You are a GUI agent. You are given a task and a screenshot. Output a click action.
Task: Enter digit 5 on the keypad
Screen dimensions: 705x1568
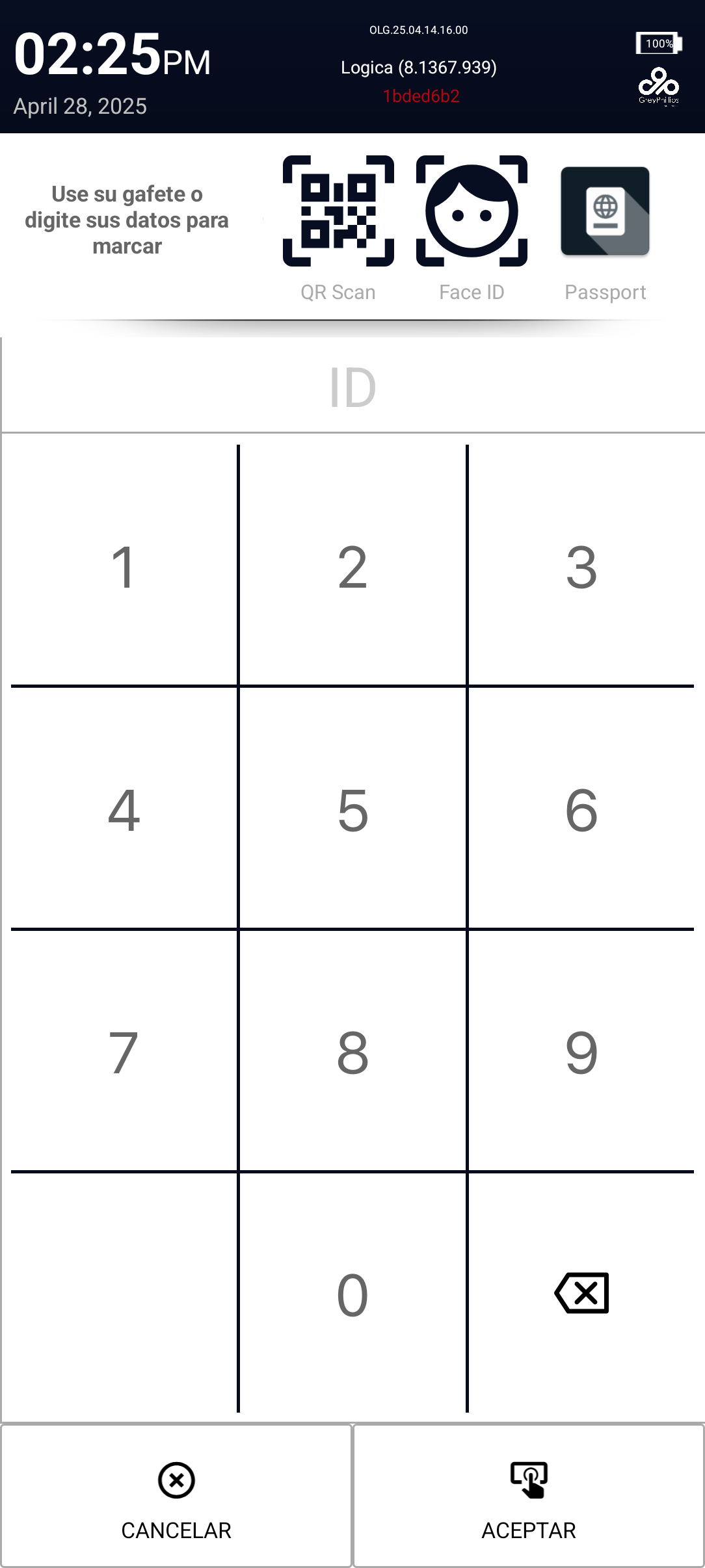(x=352, y=808)
